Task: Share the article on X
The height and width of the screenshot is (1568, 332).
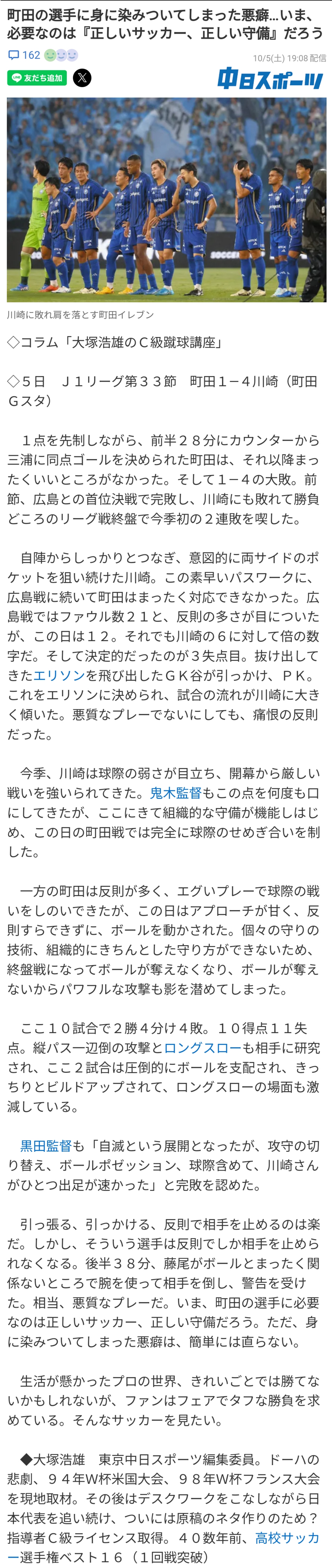Action: tap(82, 78)
